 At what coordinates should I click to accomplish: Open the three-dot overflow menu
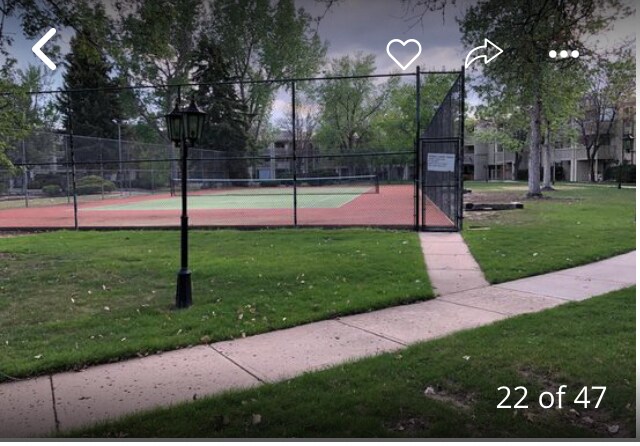pos(563,54)
